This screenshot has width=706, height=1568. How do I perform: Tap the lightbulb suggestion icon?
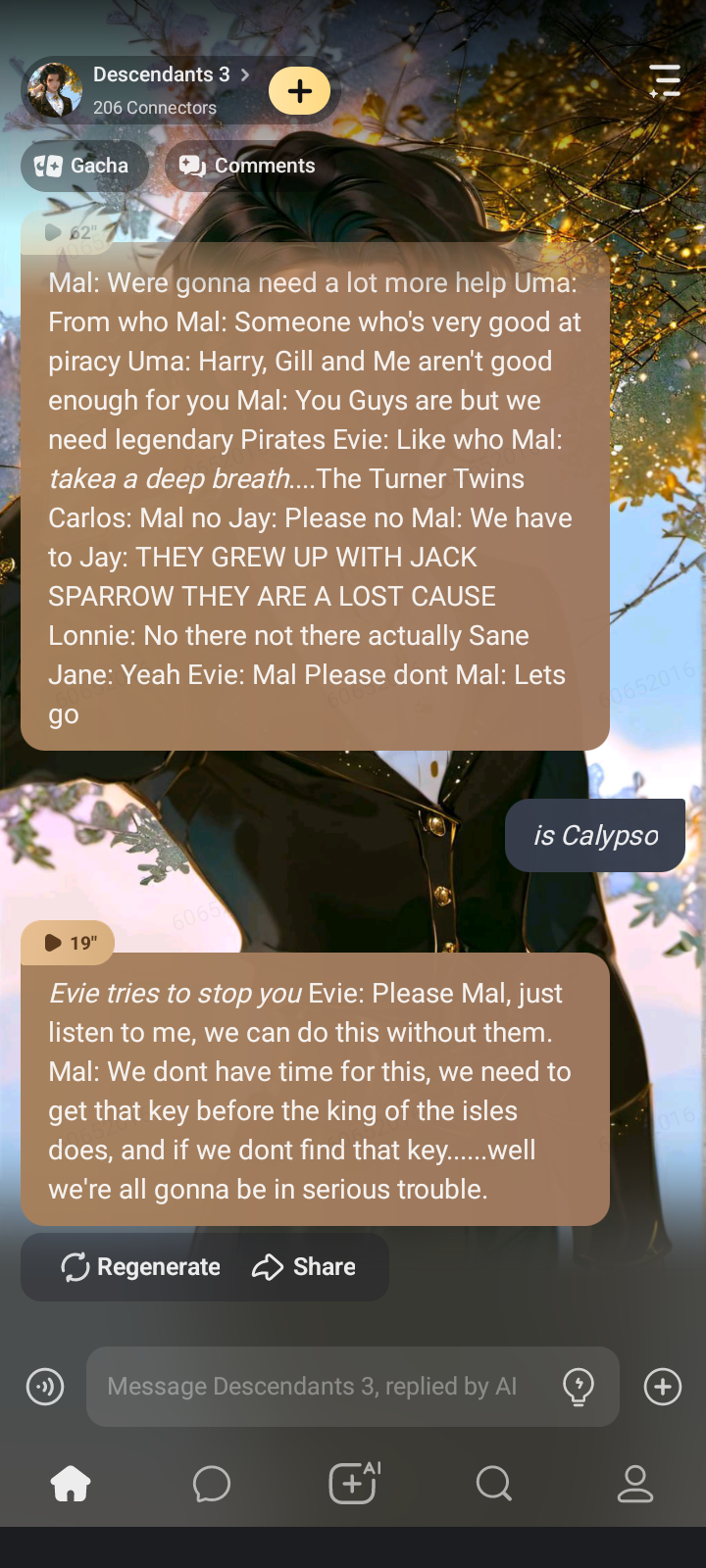pyautogui.click(x=579, y=1387)
